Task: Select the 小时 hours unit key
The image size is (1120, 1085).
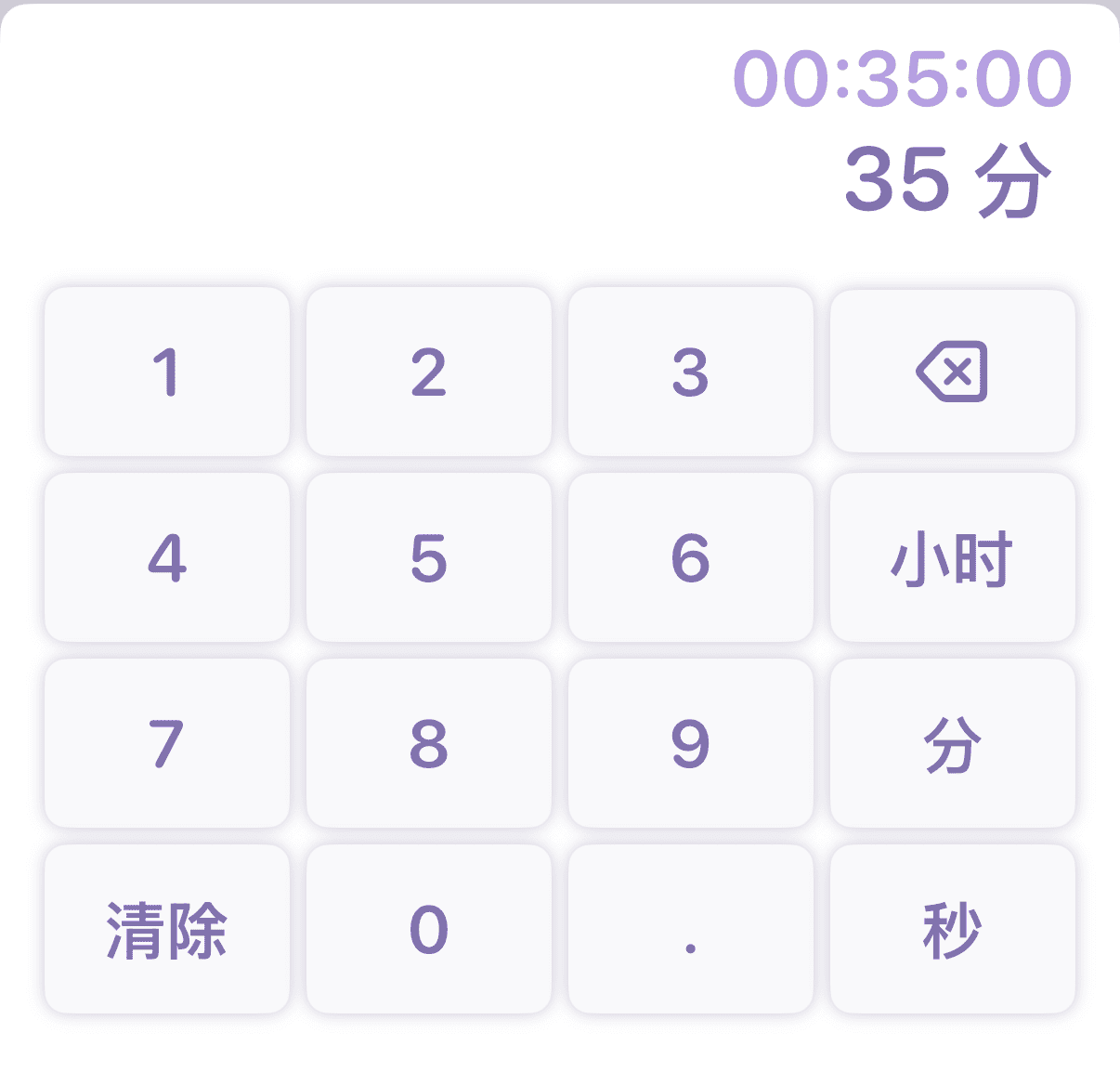Action: point(952,557)
